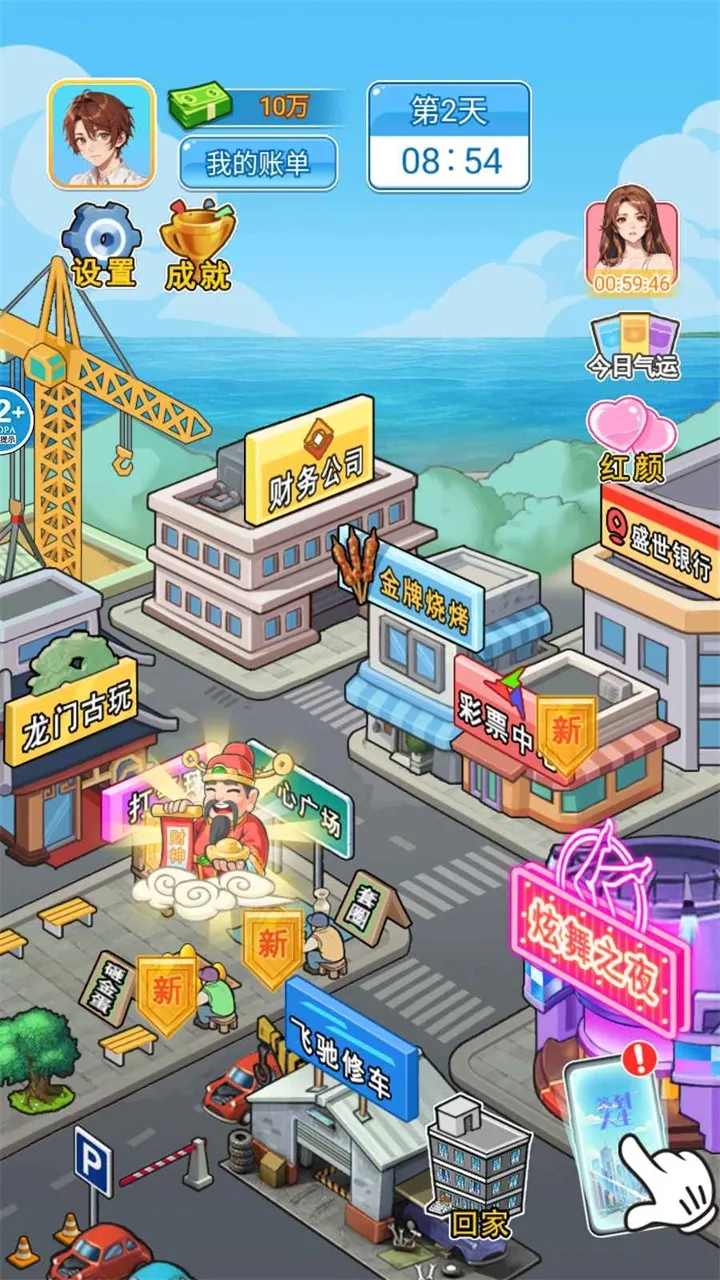
Task: Enter the 金牌烧烤 barbecue shop
Action: click(430, 640)
